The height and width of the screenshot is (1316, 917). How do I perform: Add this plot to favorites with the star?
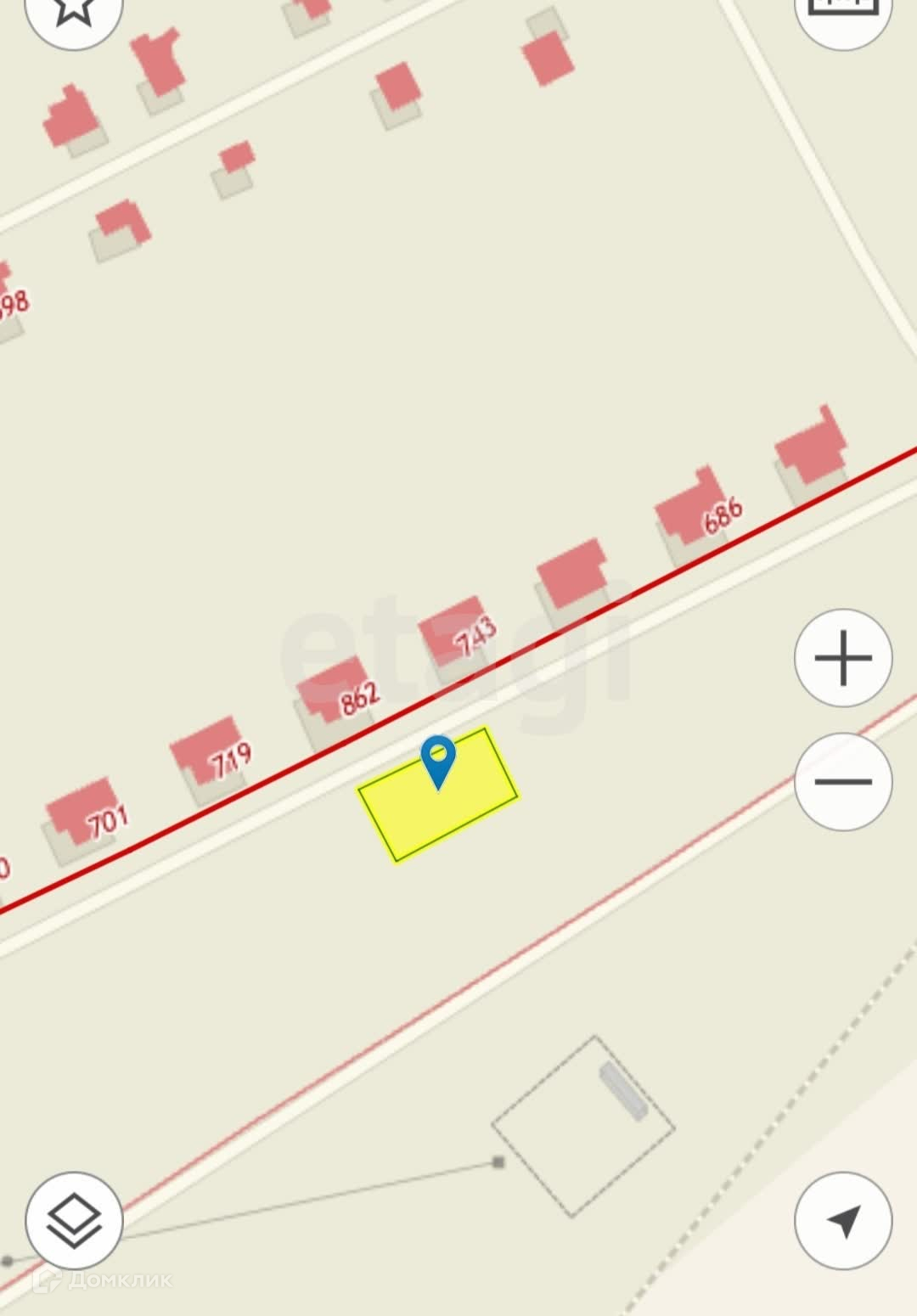point(74,10)
